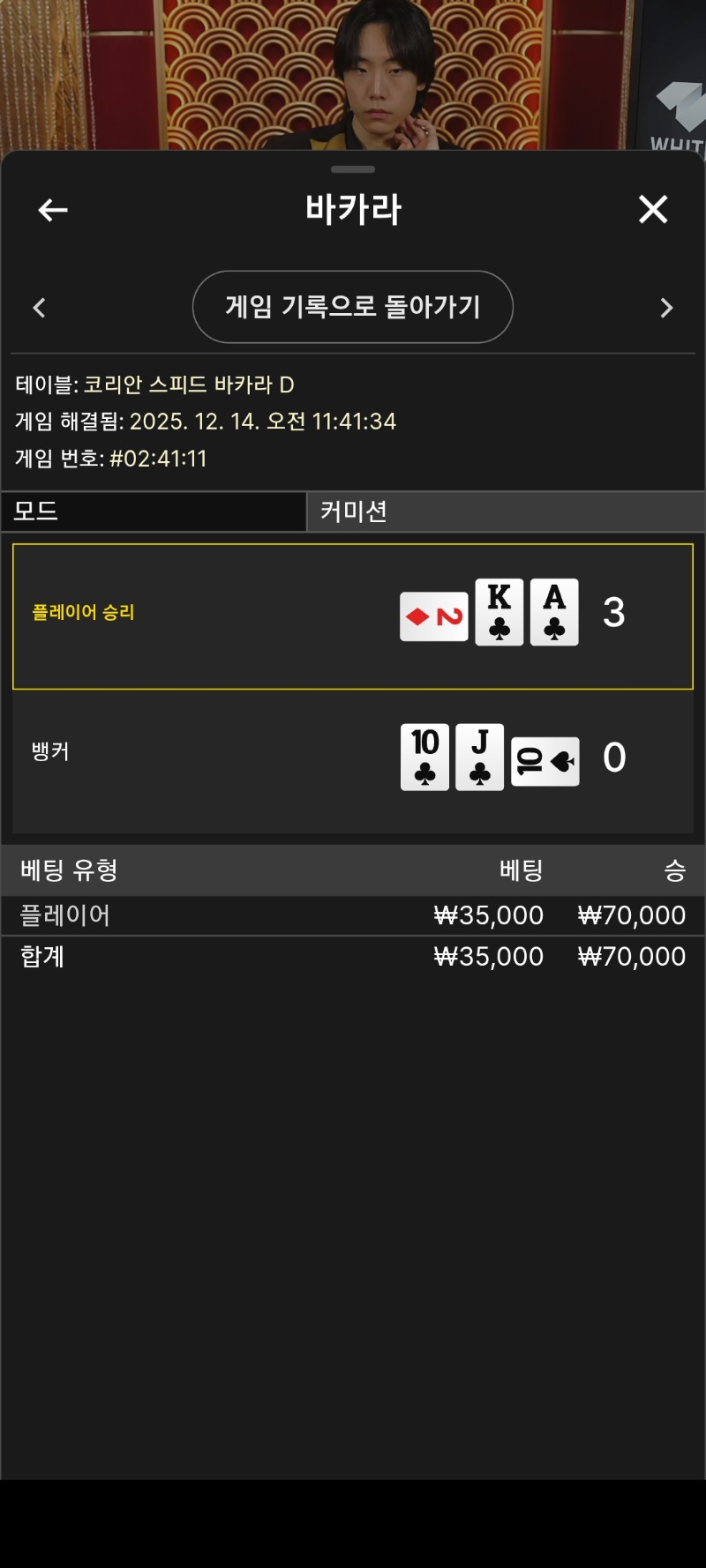The image size is (706, 1568).
Task: Close the 바카라 game detail panel
Action: coord(653,210)
